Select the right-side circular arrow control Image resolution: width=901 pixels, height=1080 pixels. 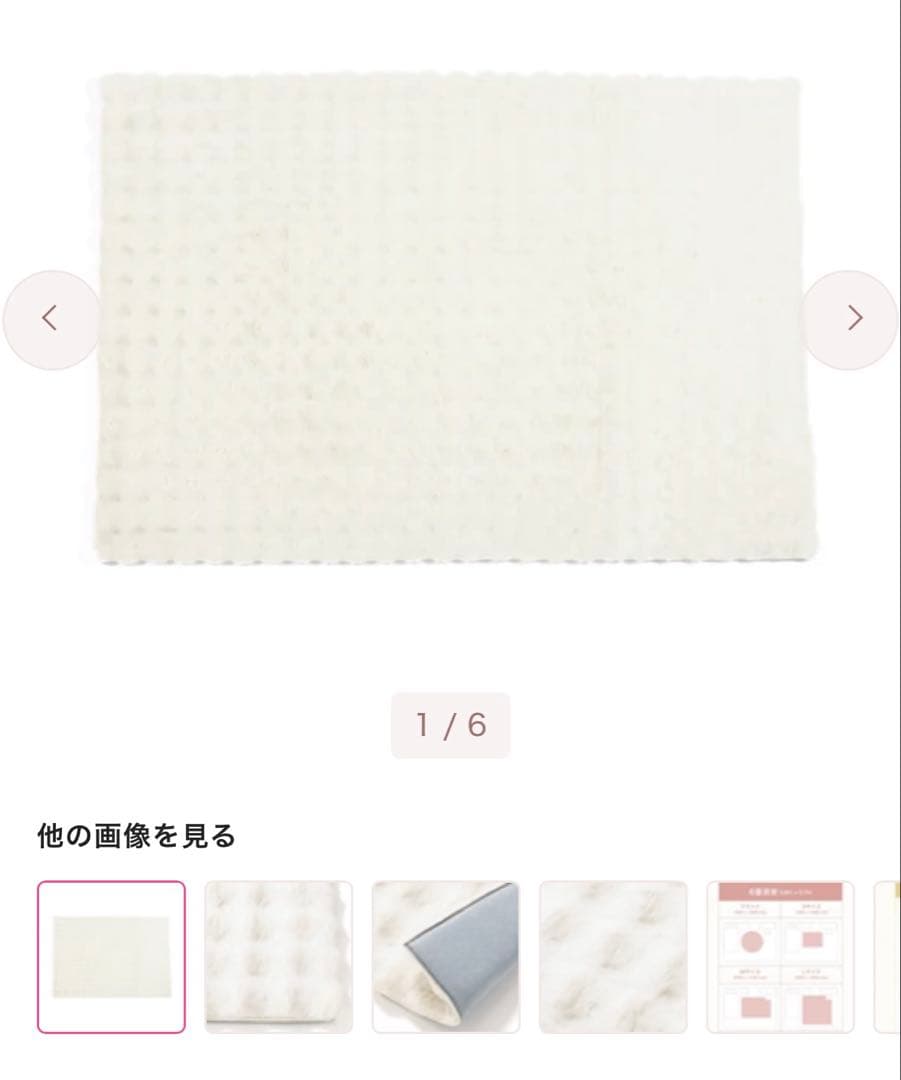coord(853,318)
